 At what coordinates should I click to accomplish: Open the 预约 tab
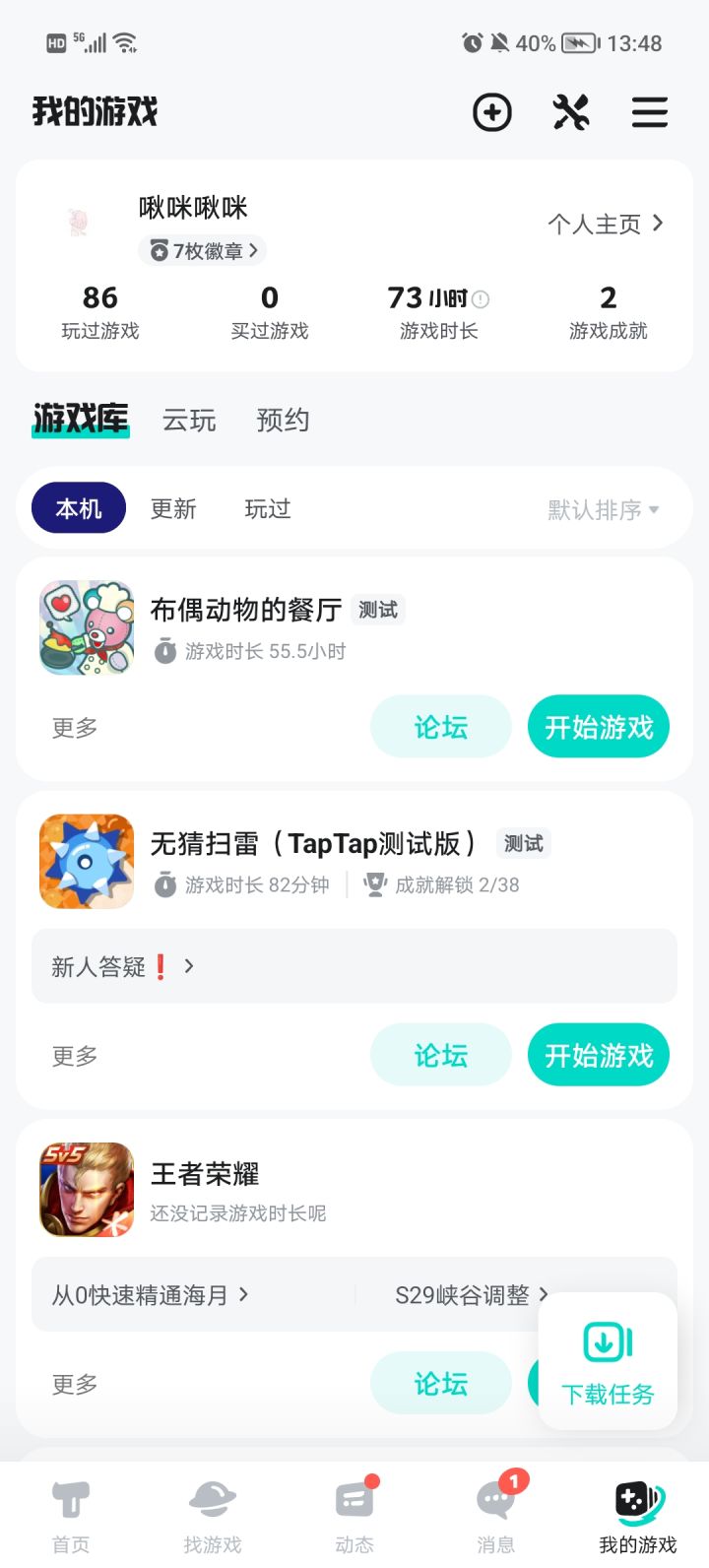282,421
